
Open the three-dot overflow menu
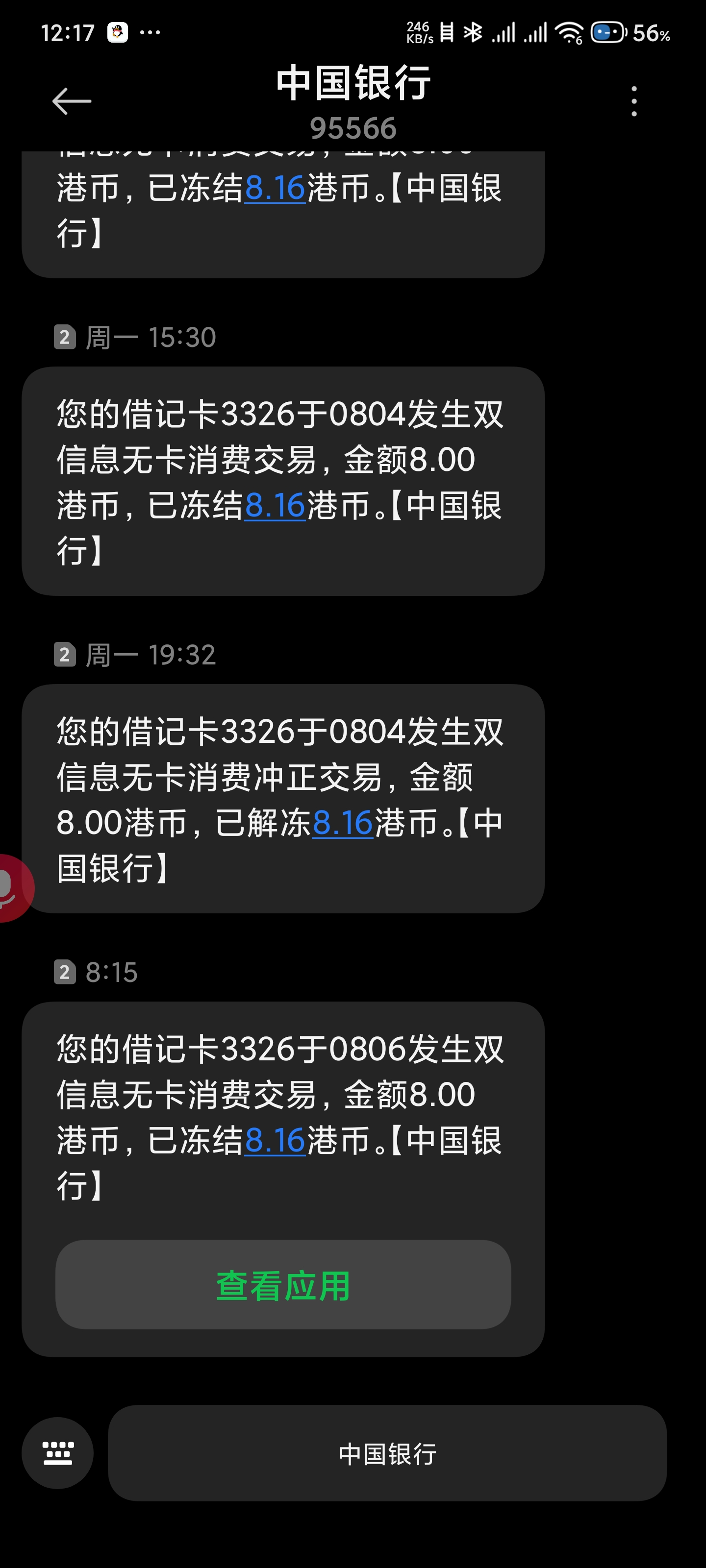point(634,101)
